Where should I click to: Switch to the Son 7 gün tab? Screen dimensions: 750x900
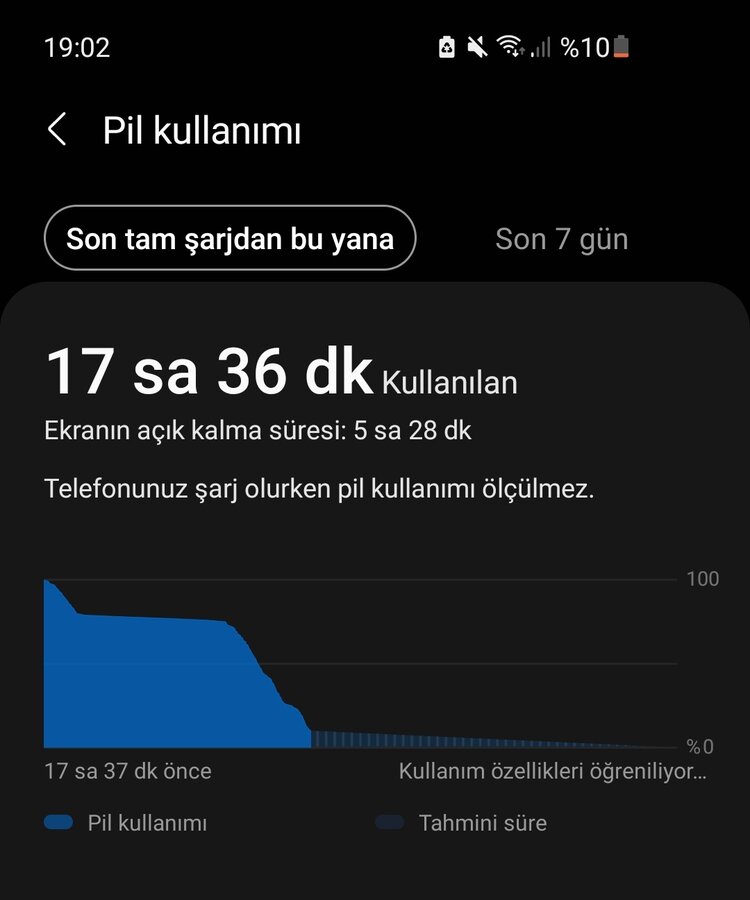pyautogui.click(x=561, y=239)
